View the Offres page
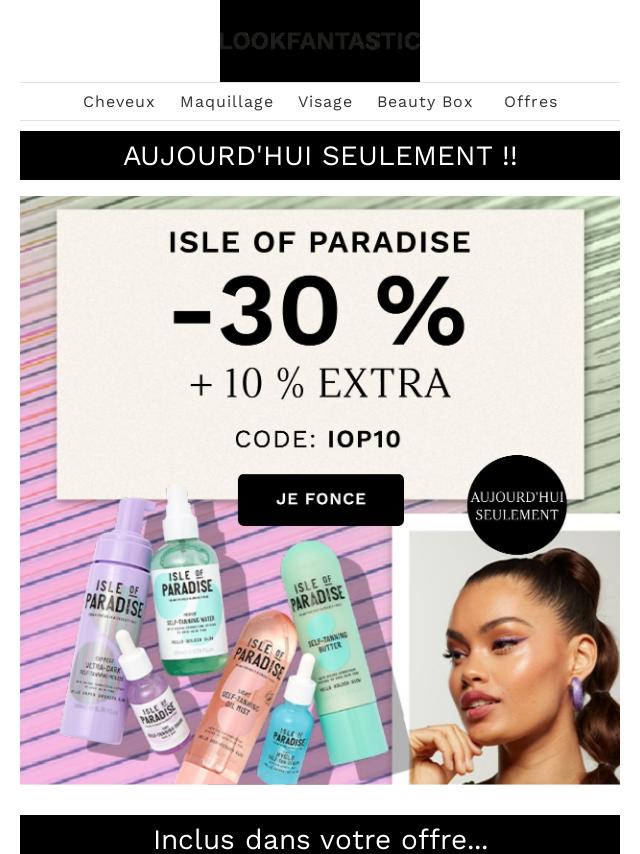The height and width of the screenshot is (854, 640). click(530, 102)
